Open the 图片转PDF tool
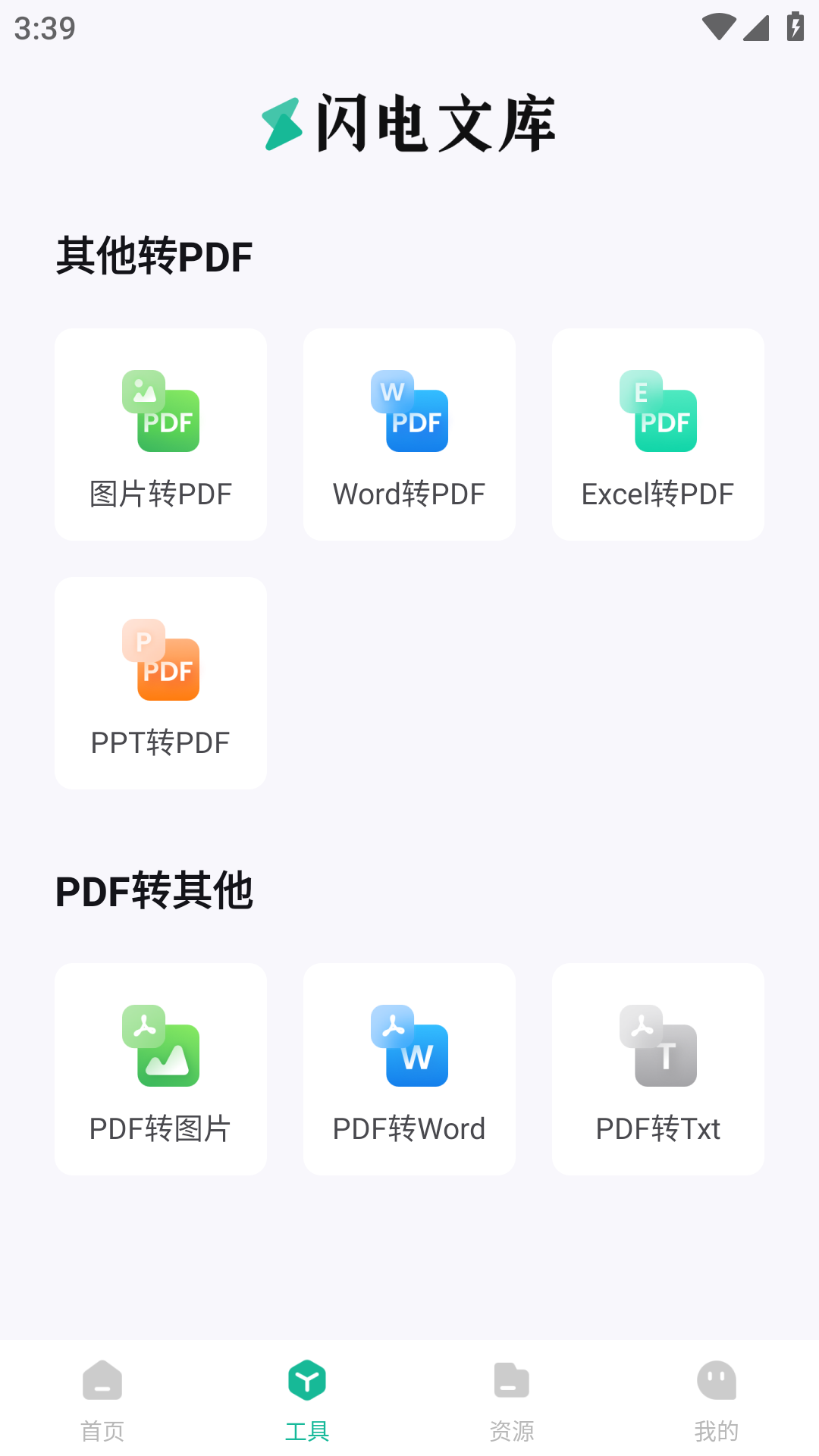 tap(161, 435)
